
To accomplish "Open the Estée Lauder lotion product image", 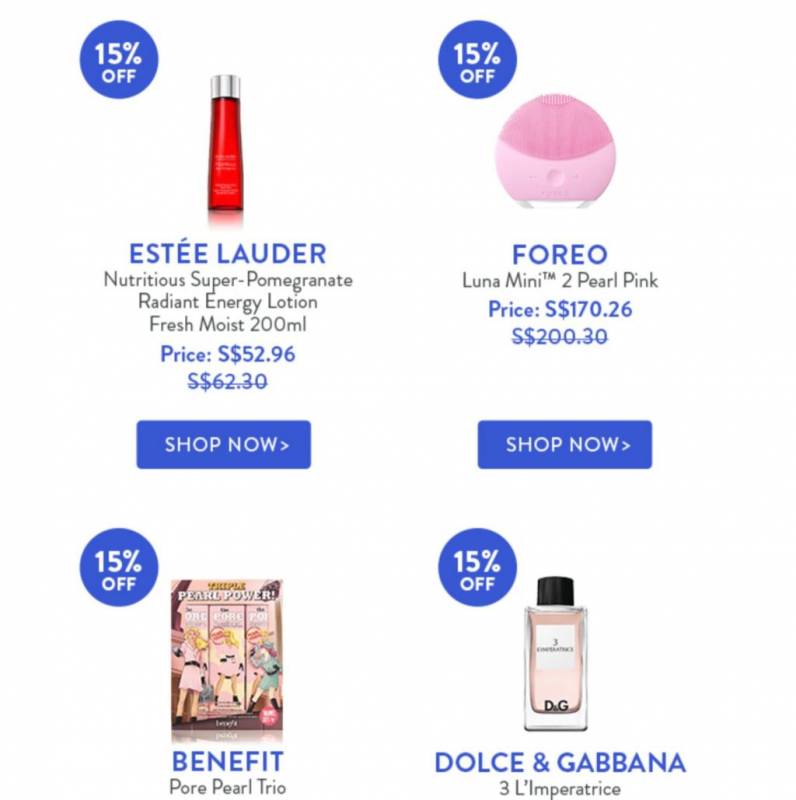I will point(225,150).
